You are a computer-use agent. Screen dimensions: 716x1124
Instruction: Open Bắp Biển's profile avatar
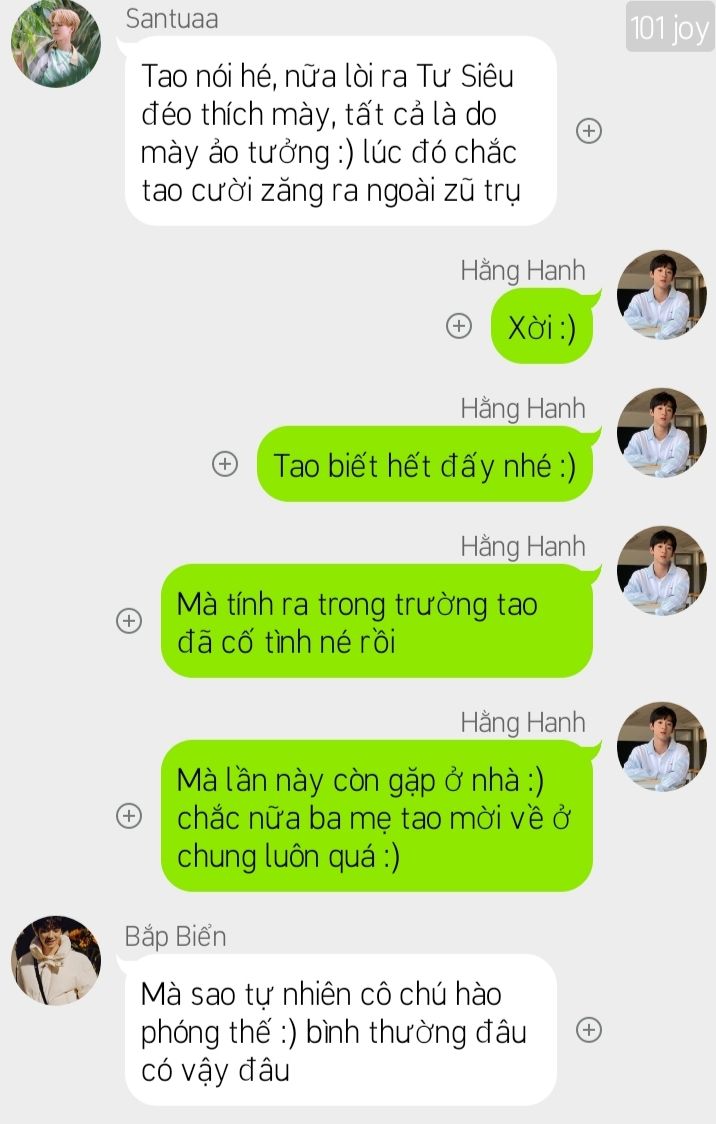click(x=56, y=960)
